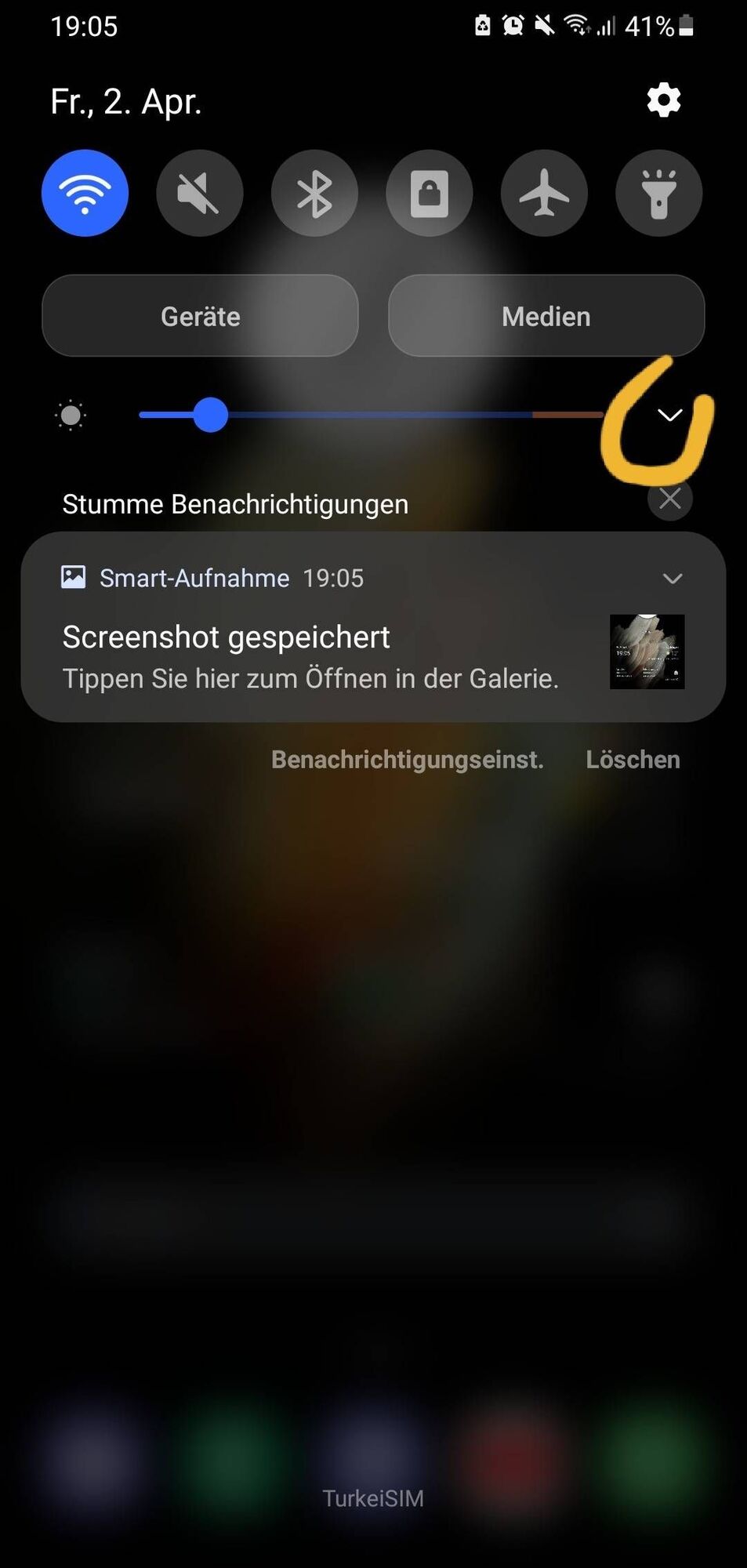Tap the screen lock quick setting icon
Image resolution: width=747 pixels, height=1568 pixels.
tap(429, 193)
